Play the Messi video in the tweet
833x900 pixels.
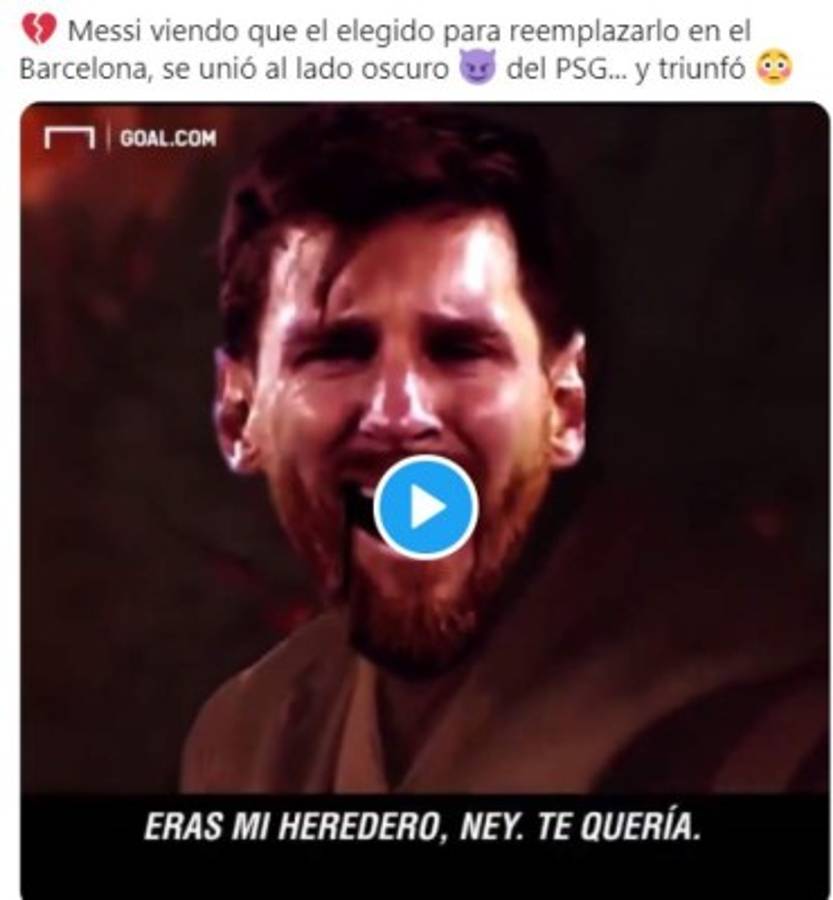(425, 507)
